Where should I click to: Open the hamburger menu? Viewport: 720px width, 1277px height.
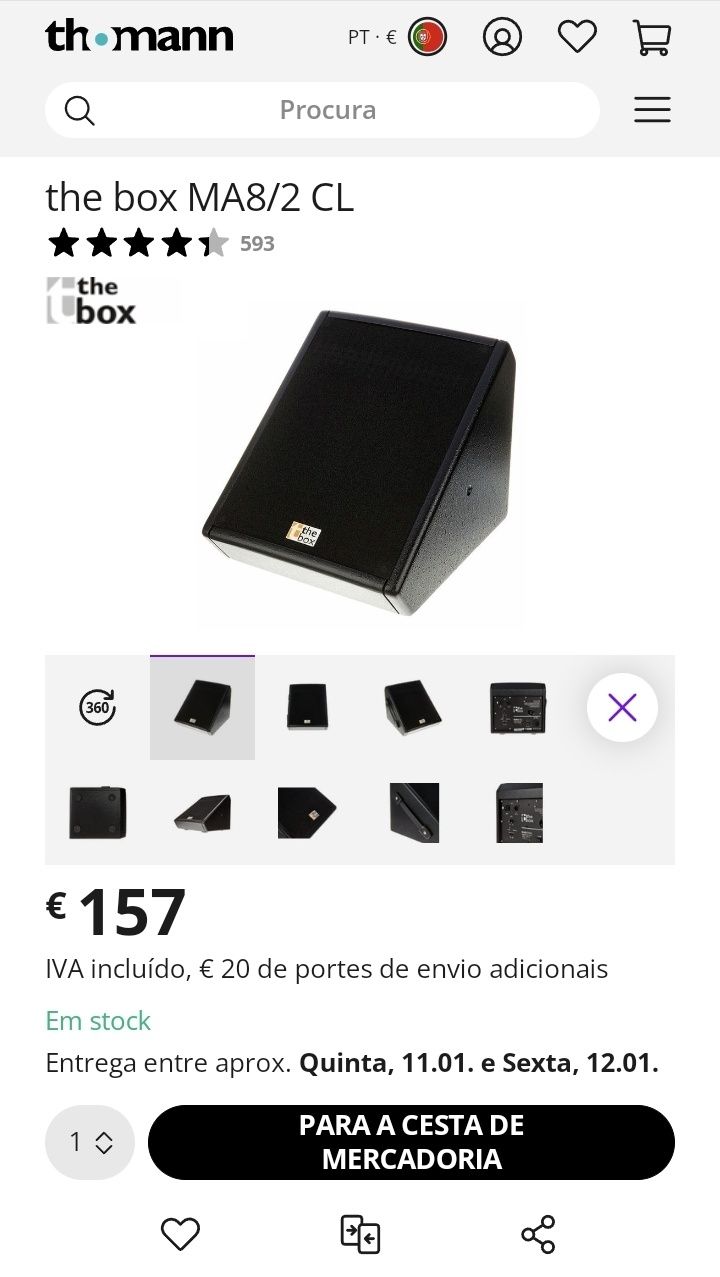[x=652, y=110]
